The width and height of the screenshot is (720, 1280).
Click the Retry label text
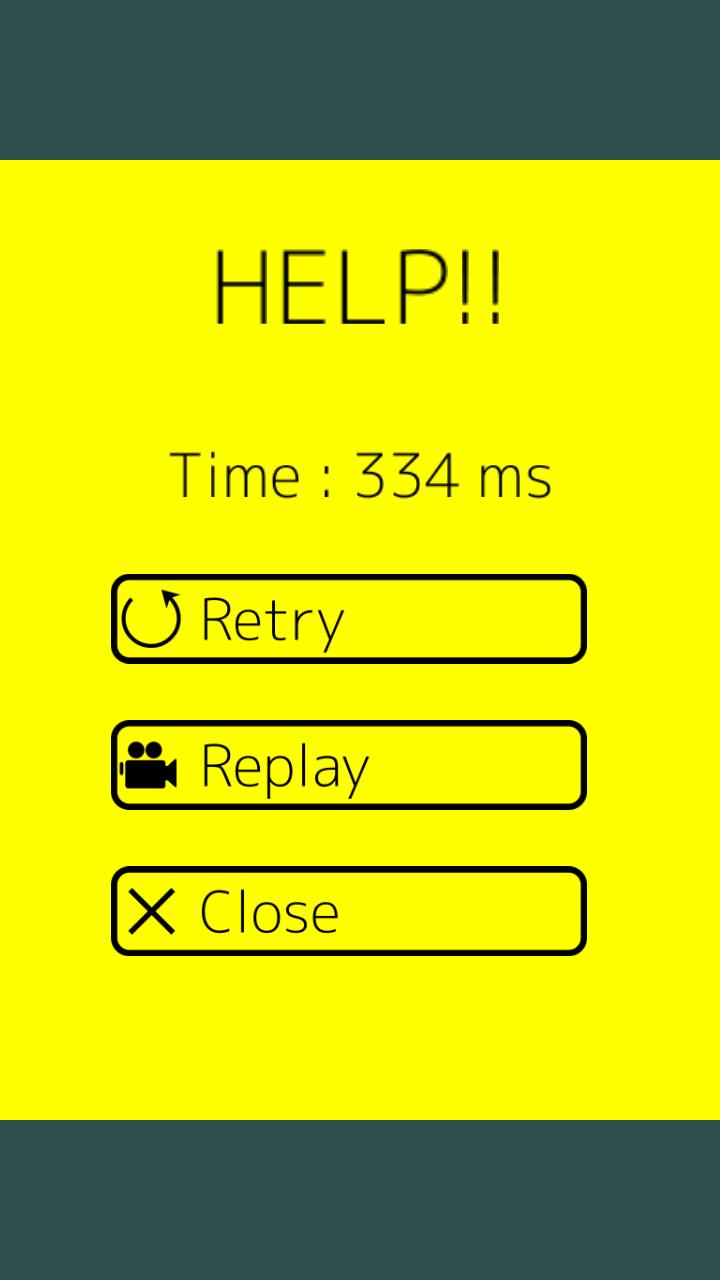coord(270,620)
